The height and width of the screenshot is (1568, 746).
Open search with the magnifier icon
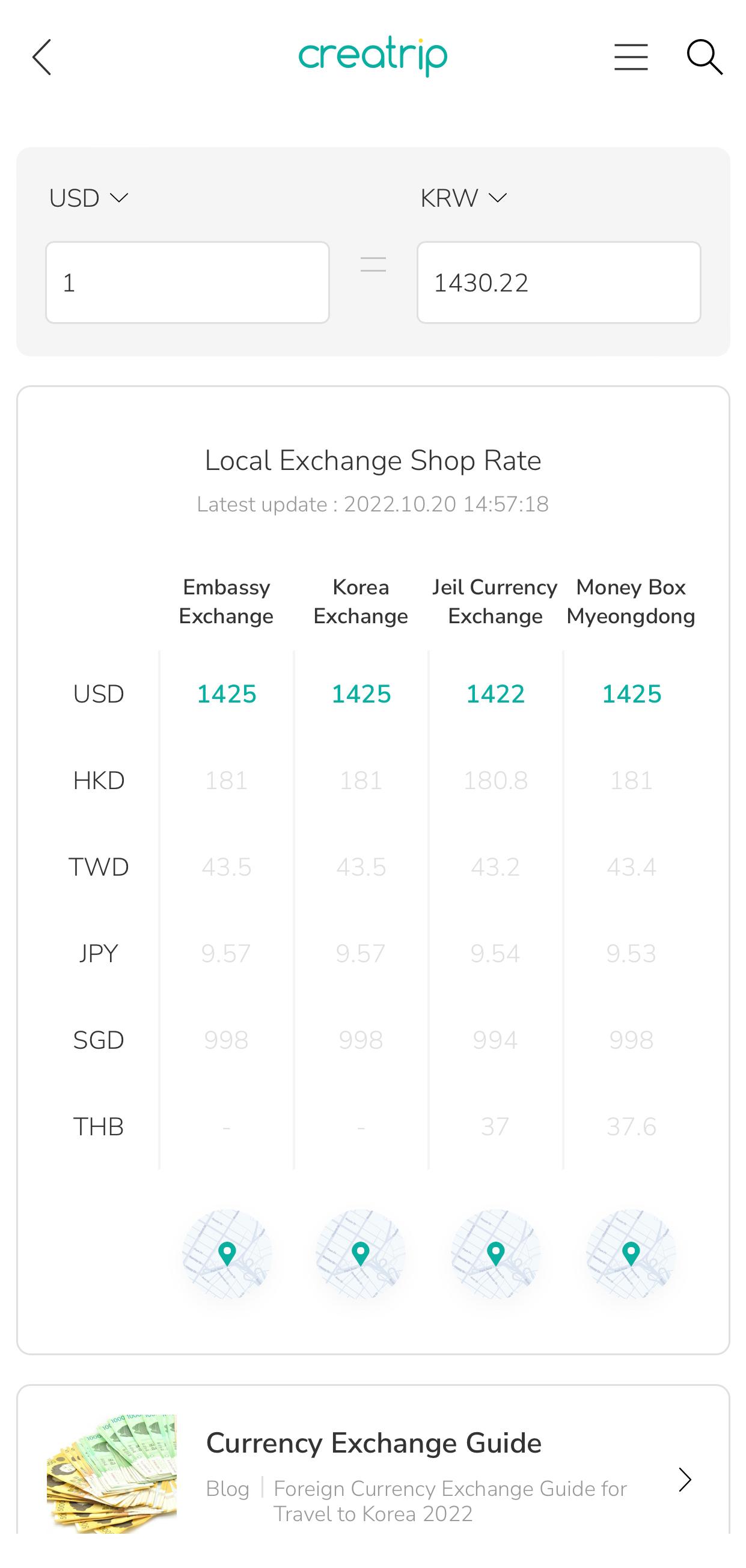click(x=705, y=58)
